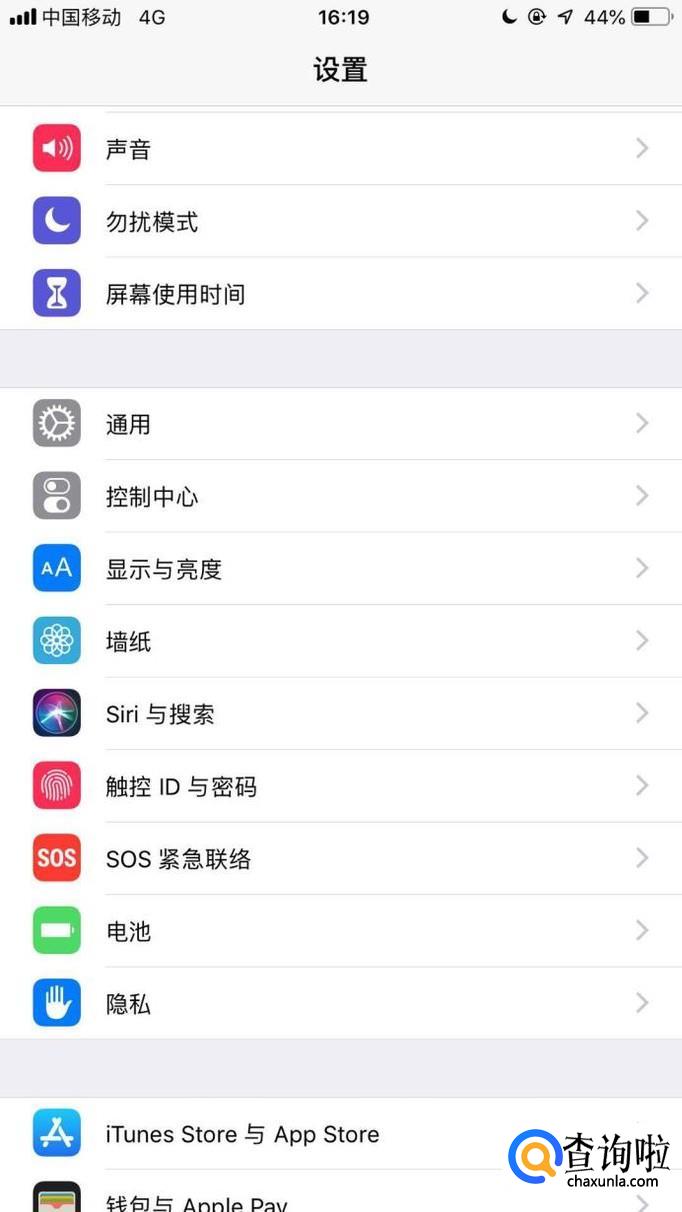This screenshot has width=682, height=1212.
Task: Open iTunes Store 与 App Store settings
Action: click(300, 1134)
